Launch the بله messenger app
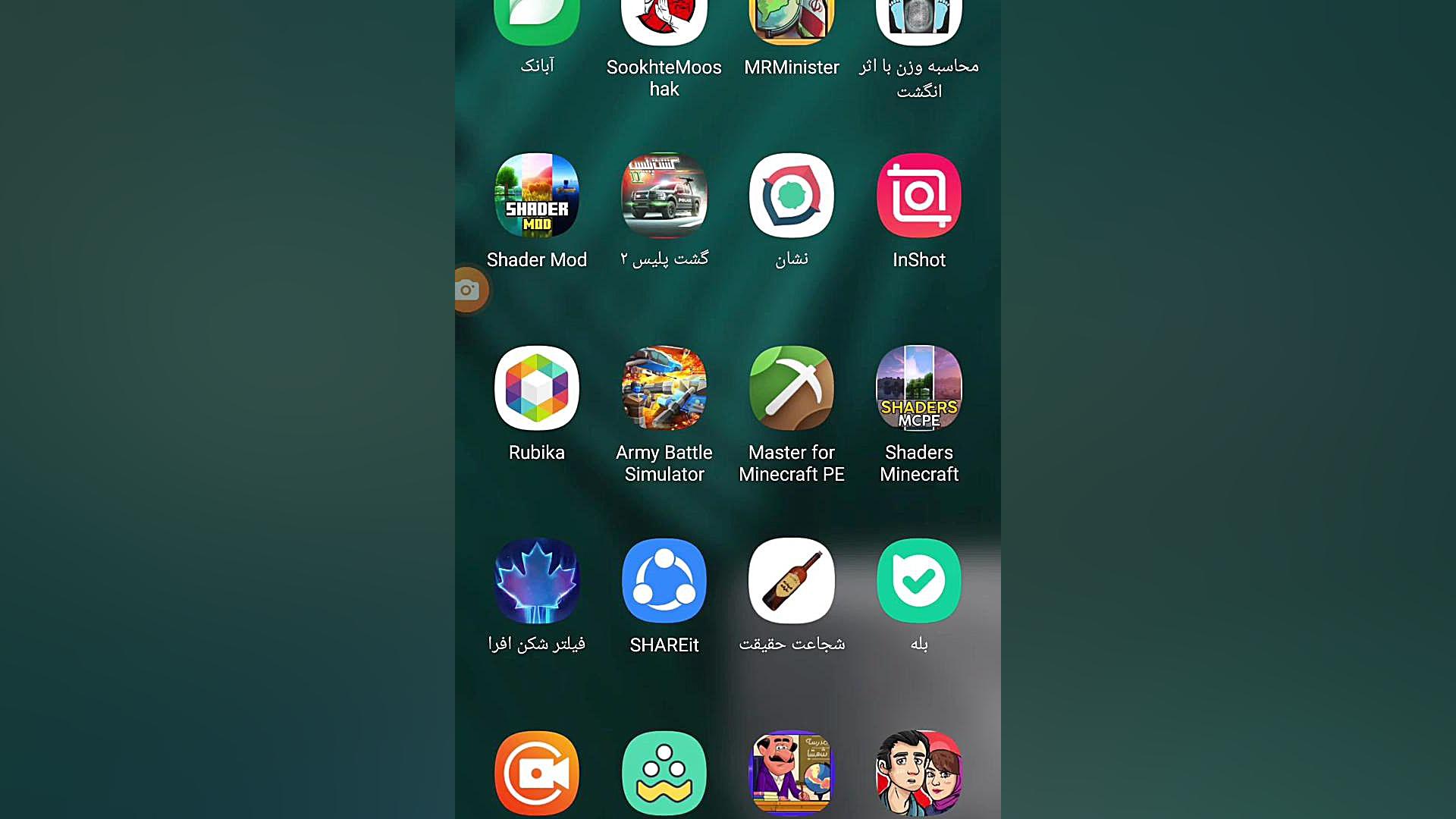 click(x=919, y=581)
